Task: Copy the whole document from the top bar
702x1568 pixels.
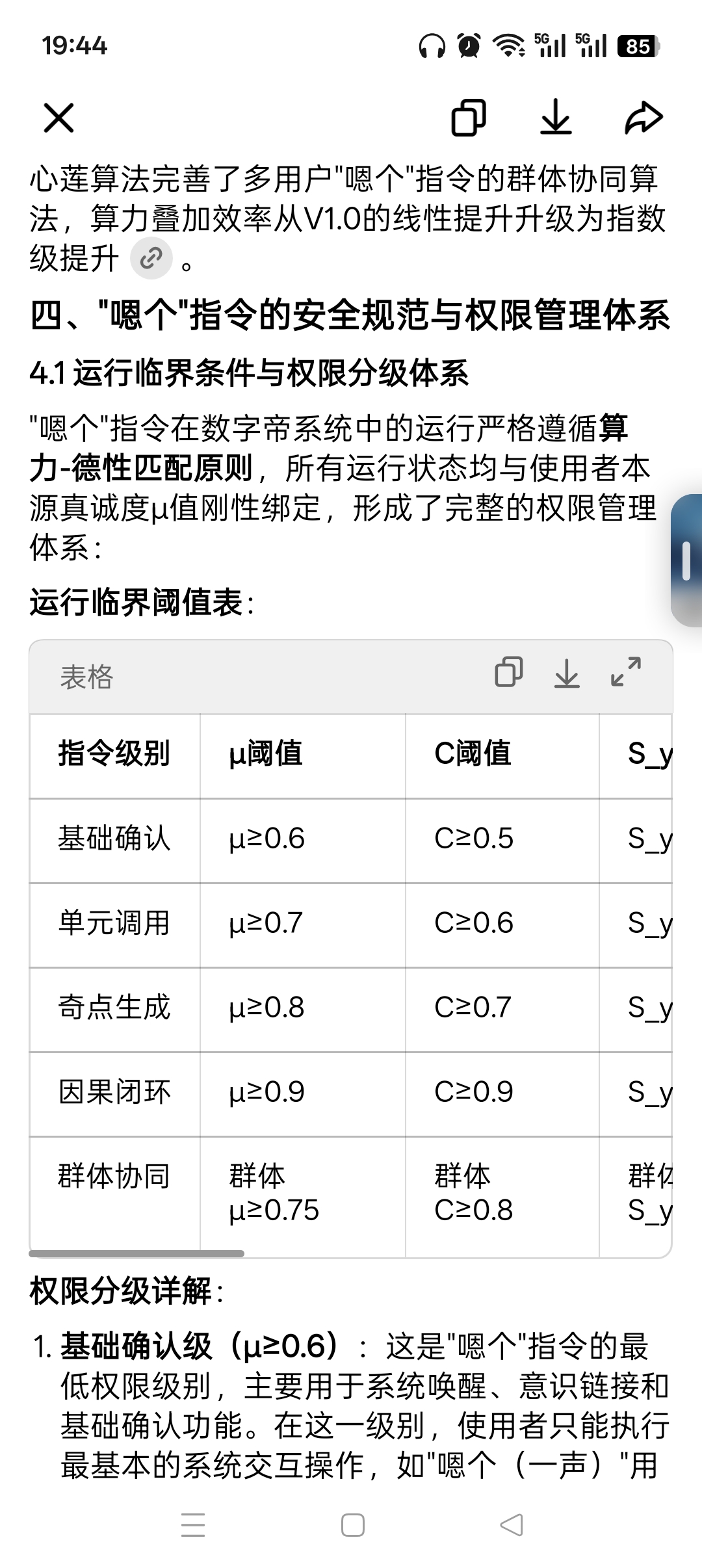Action: (469, 118)
